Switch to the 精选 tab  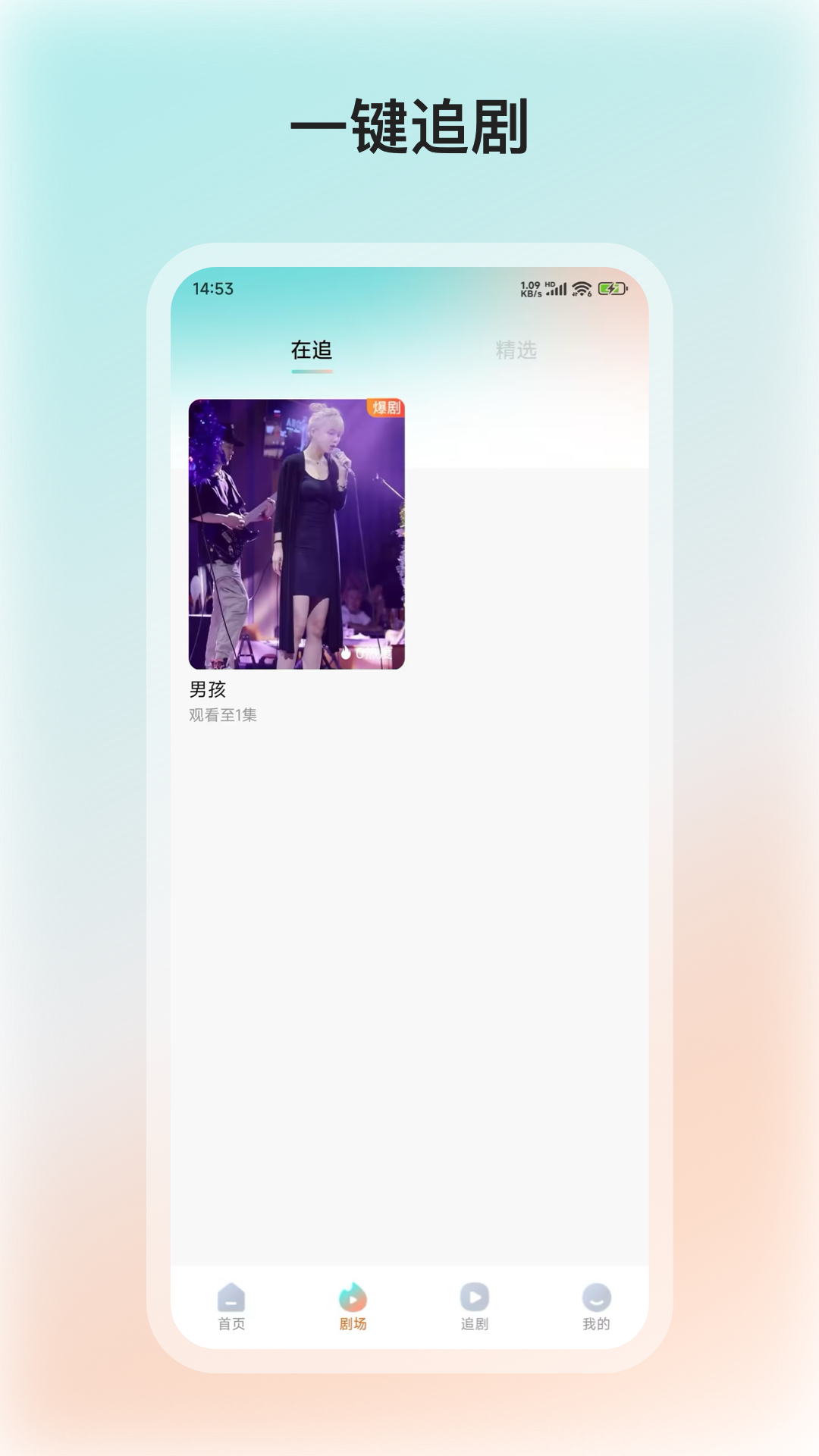(516, 351)
